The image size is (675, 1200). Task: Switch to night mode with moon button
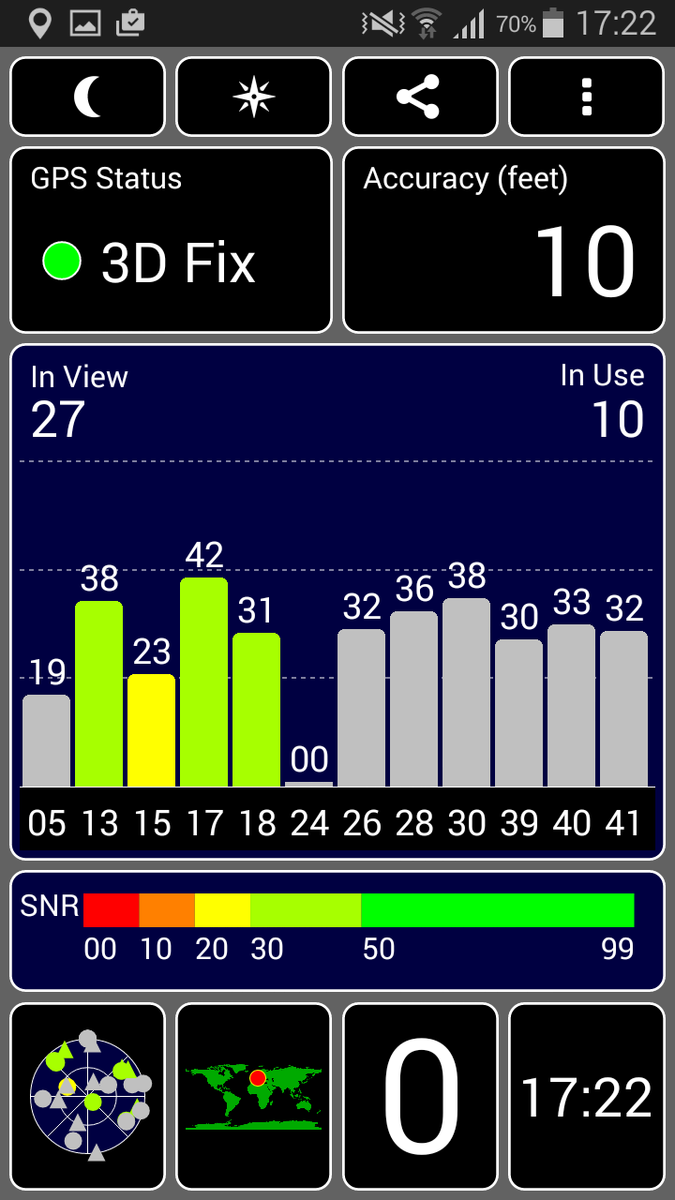click(87, 97)
